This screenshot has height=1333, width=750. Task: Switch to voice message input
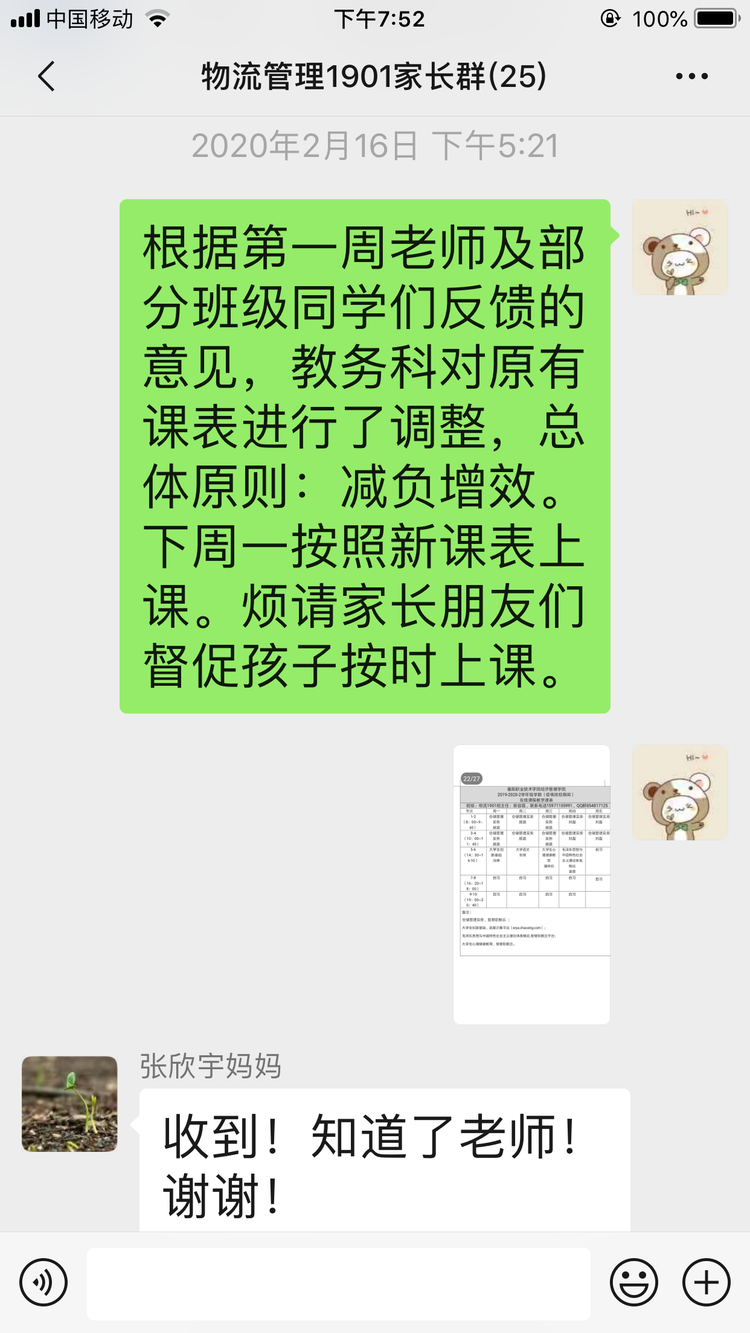43,1282
